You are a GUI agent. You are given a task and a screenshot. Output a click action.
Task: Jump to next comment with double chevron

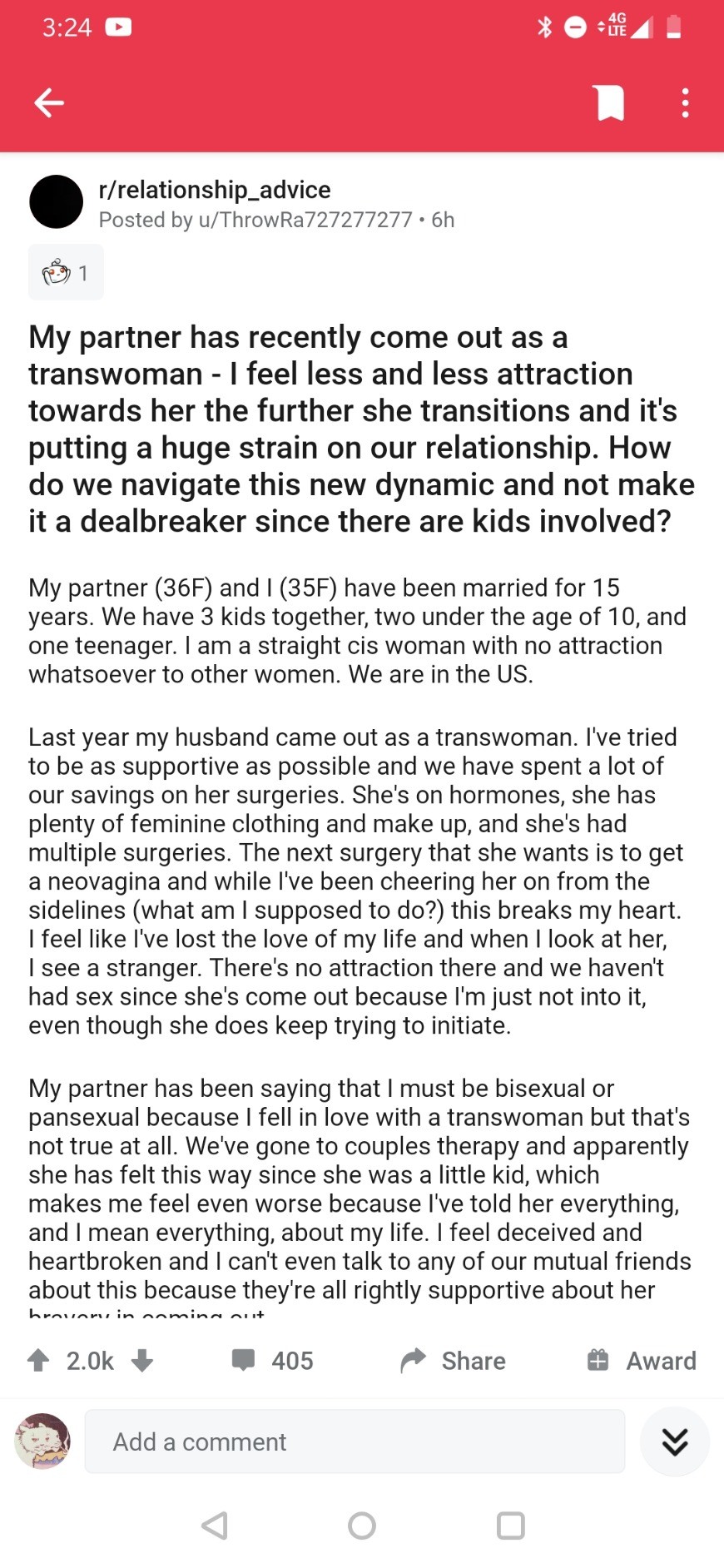[x=674, y=1441]
